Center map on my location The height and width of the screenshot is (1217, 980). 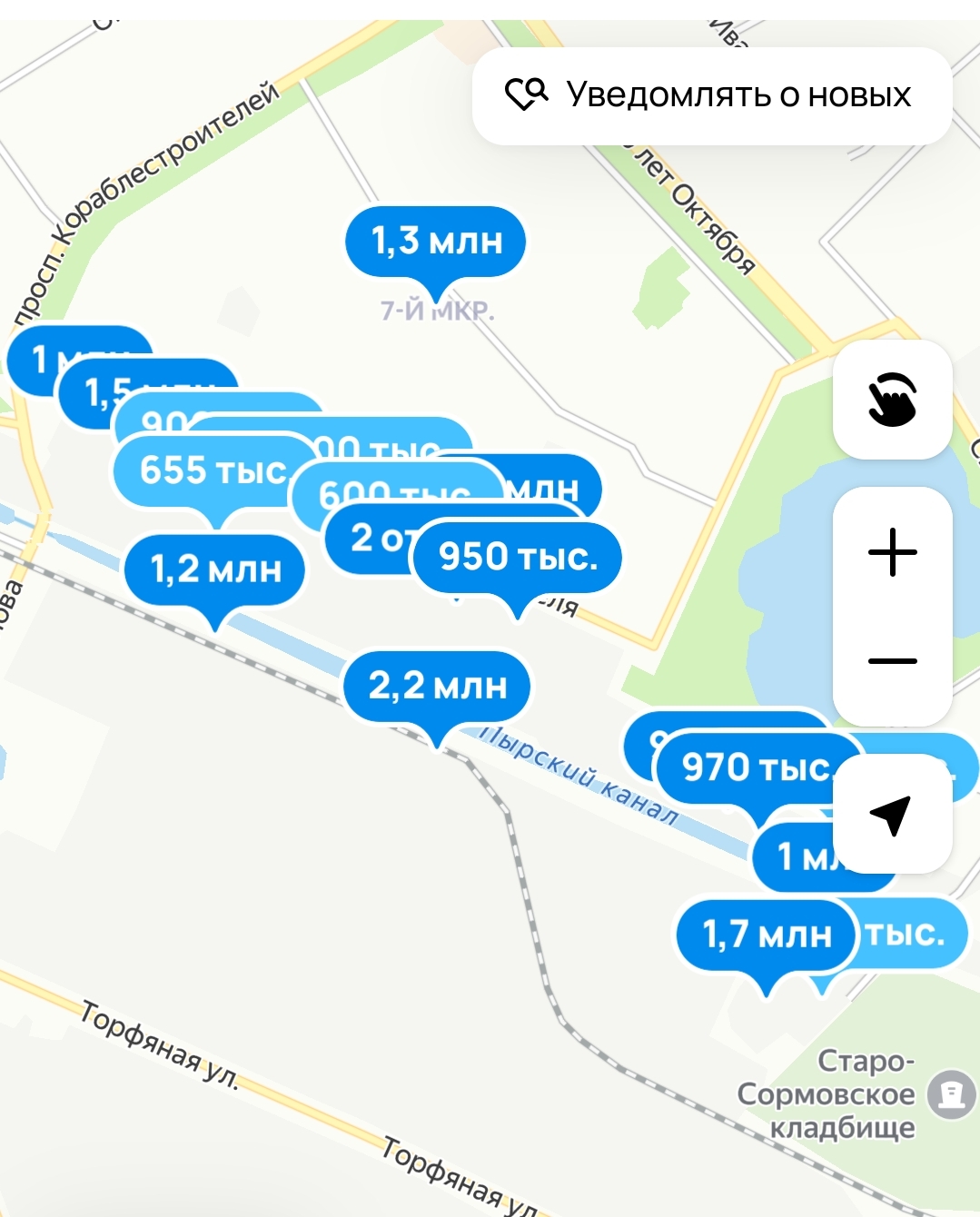[892, 814]
